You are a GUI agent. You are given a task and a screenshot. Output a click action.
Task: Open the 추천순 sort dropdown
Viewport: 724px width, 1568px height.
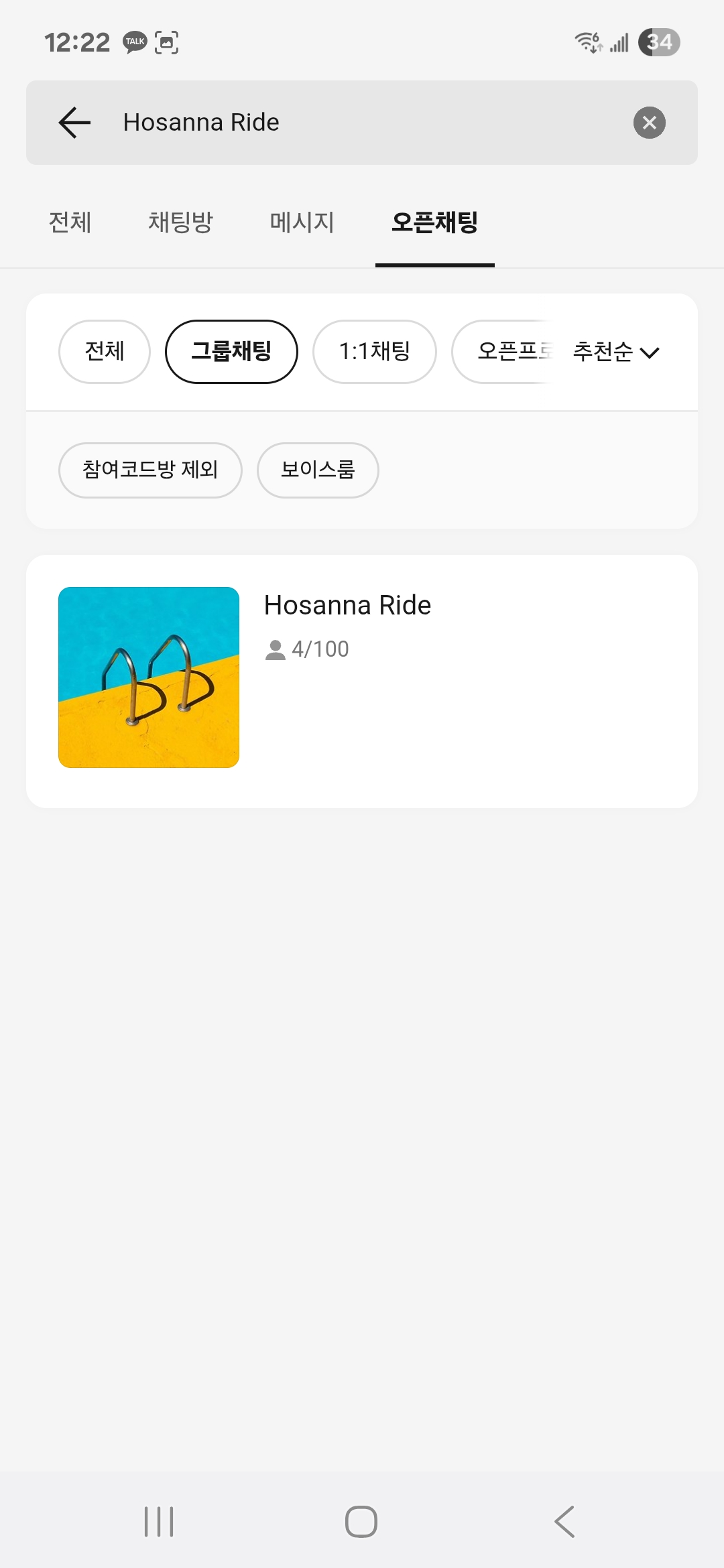[x=616, y=352]
